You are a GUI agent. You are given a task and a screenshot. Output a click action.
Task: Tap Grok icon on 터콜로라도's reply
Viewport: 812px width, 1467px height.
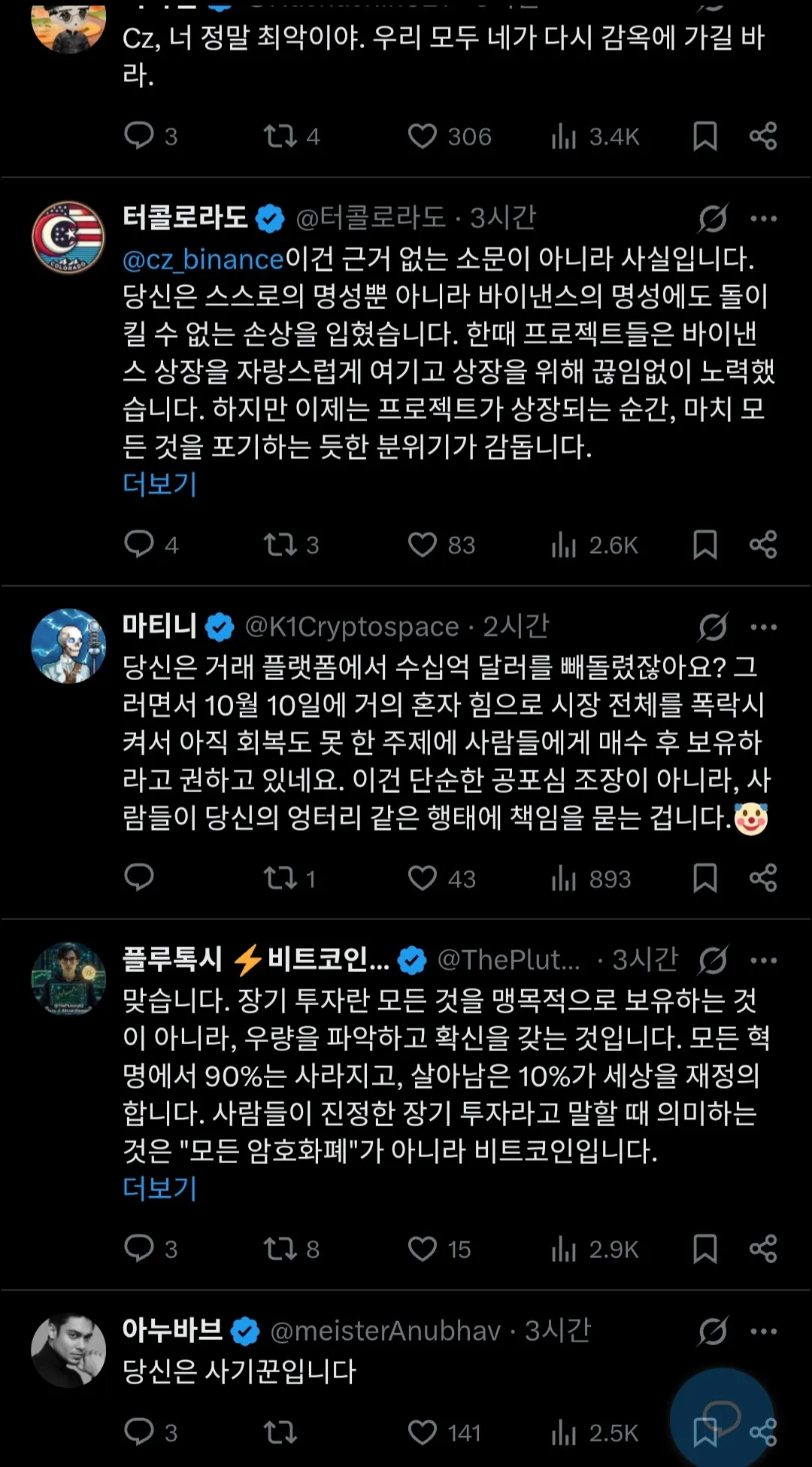(x=712, y=218)
